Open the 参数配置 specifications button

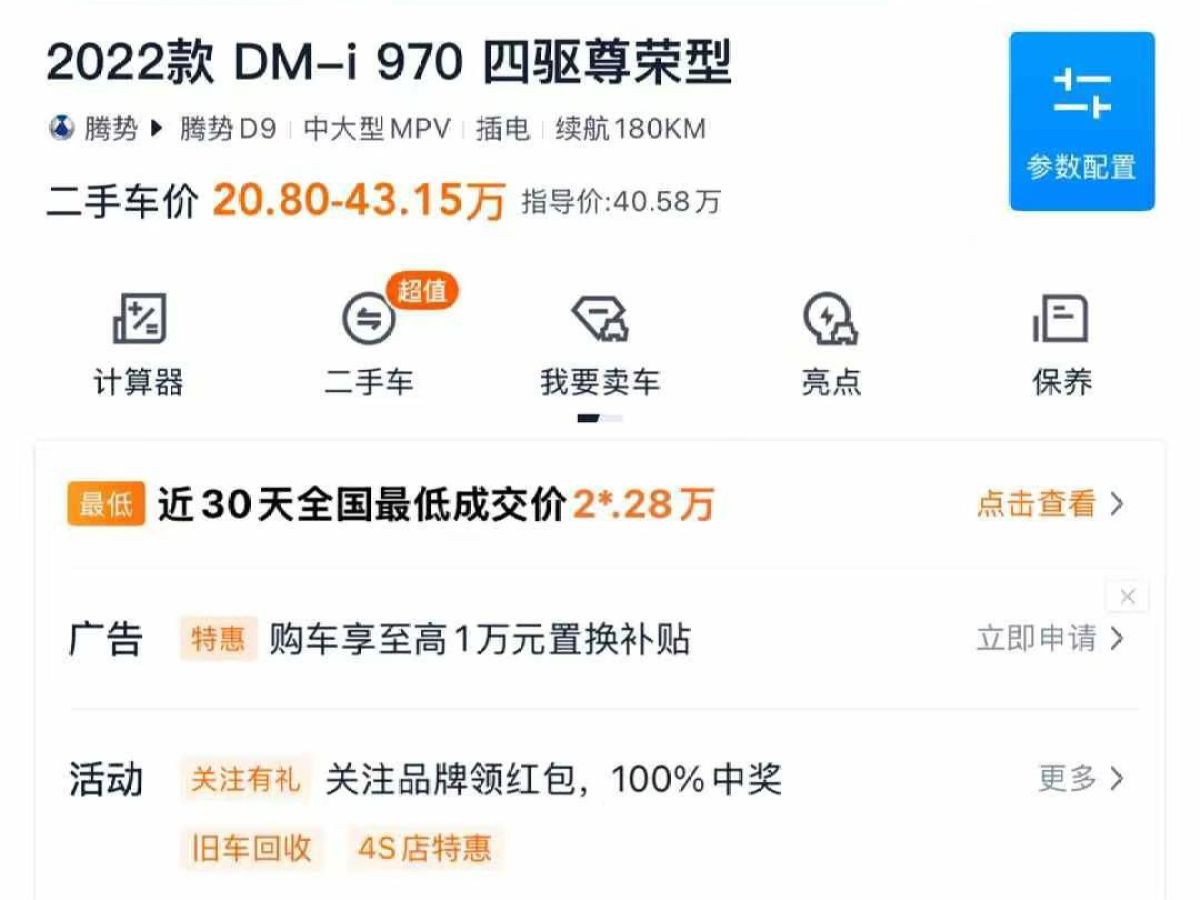1081,121
